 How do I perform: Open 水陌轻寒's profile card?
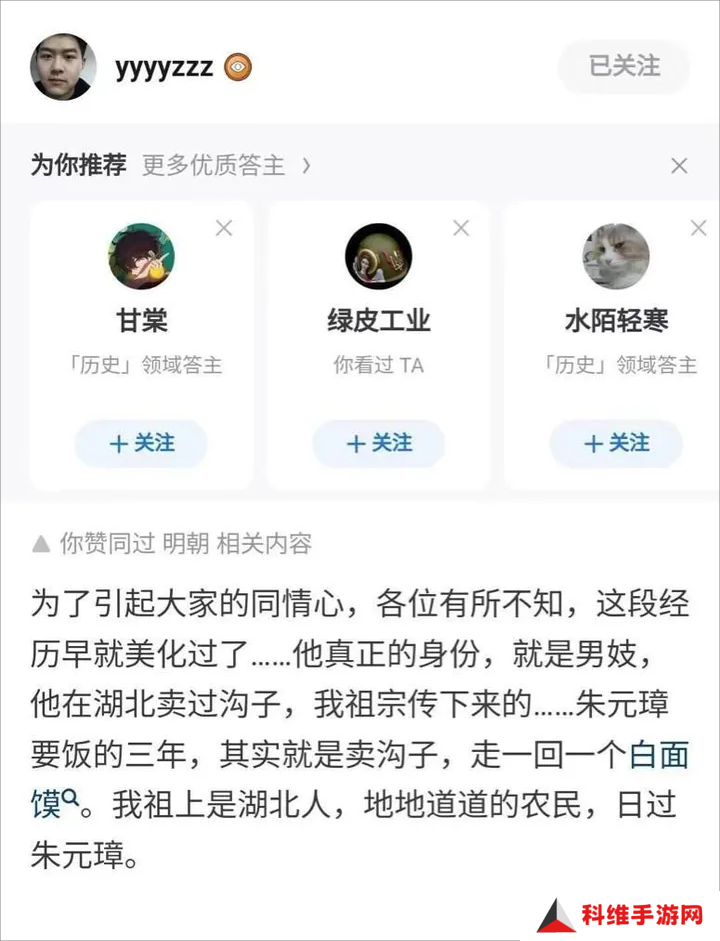(615, 257)
